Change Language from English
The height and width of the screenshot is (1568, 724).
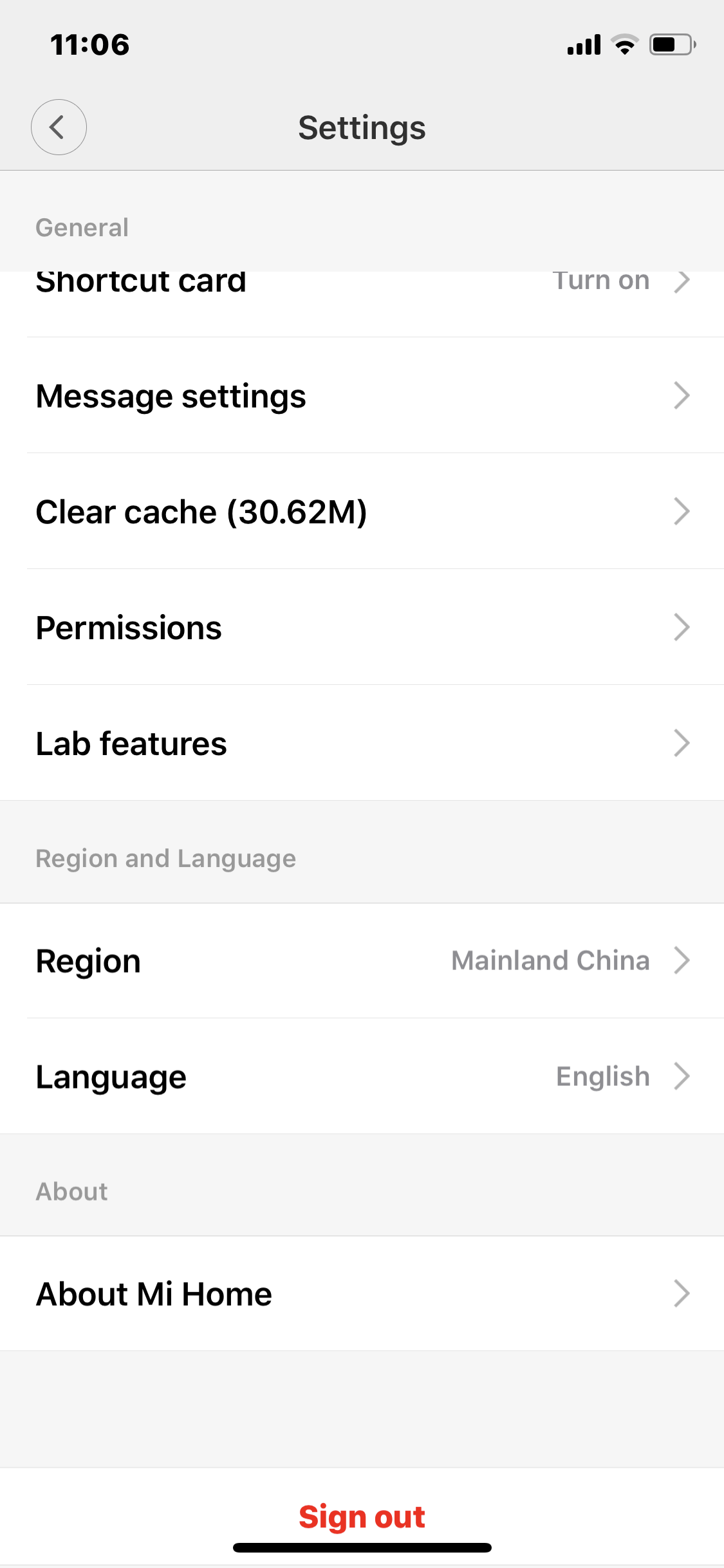point(362,1076)
